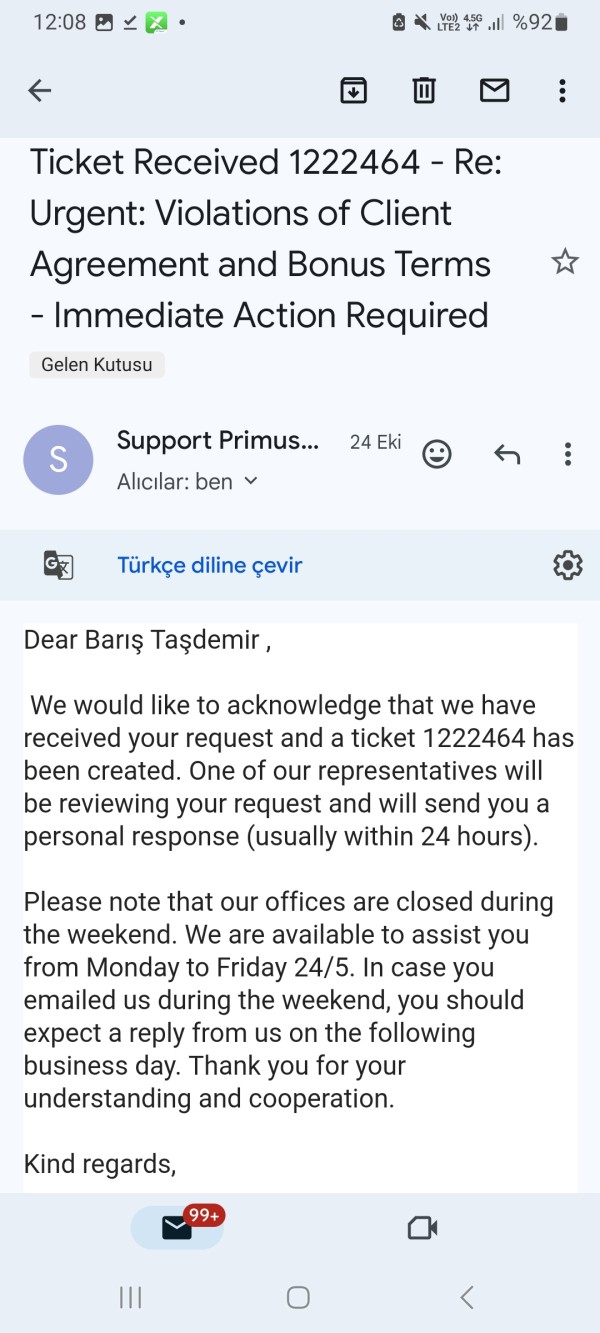Translate with Türkçe diline çevir

tap(210, 565)
